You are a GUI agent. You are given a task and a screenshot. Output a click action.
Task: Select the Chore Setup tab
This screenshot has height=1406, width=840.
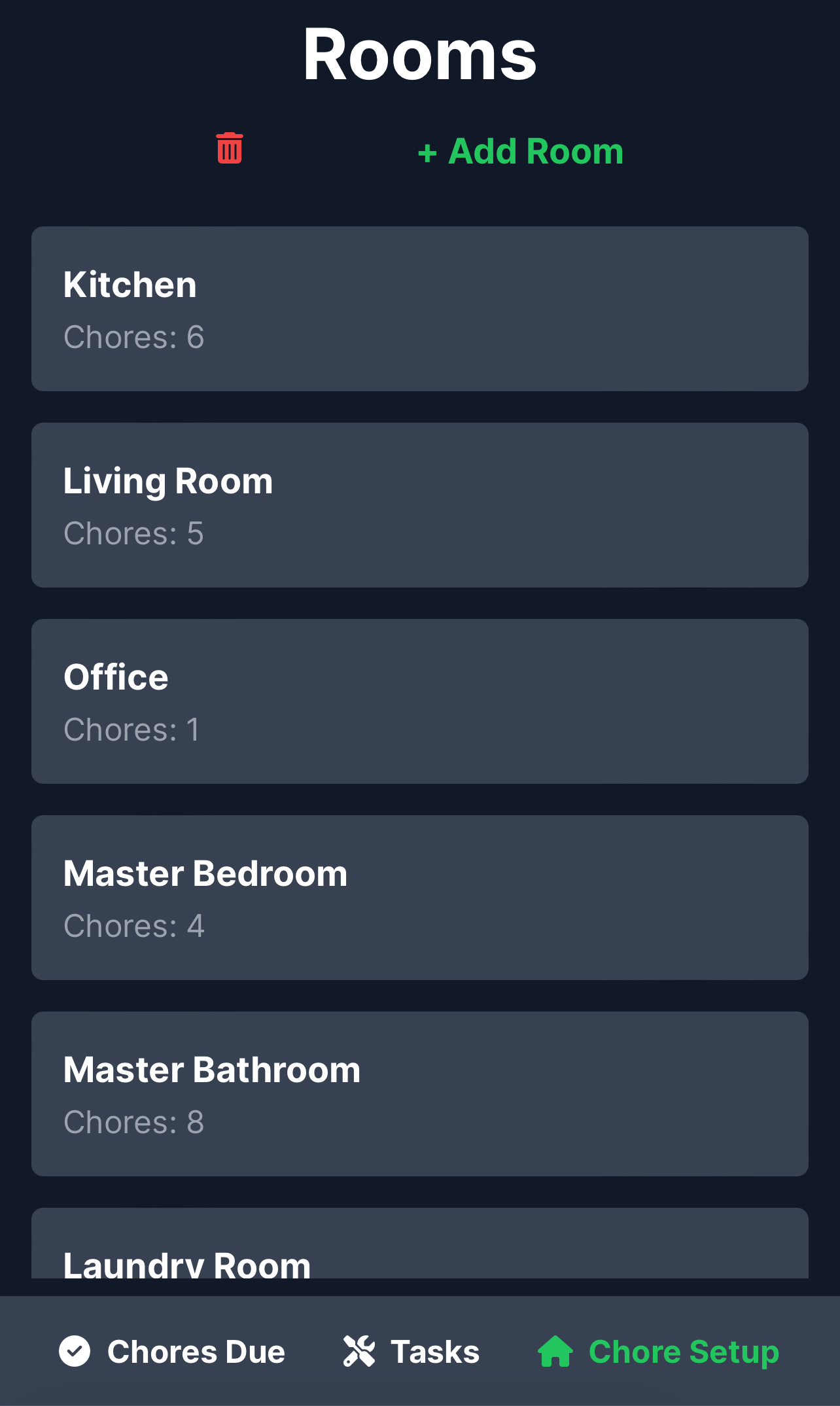tap(658, 1352)
